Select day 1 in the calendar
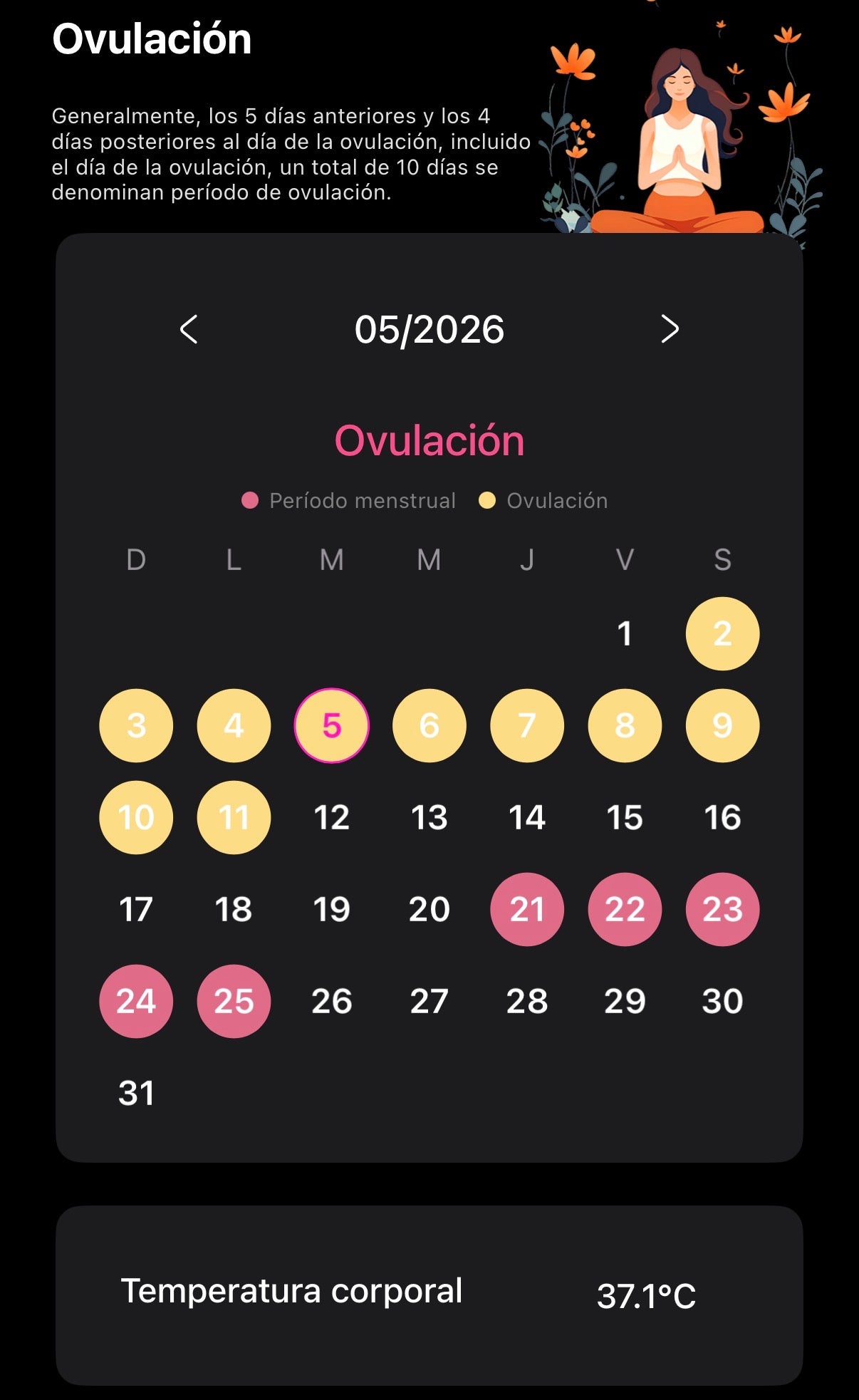This screenshot has height=1400, width=859. 625,633
